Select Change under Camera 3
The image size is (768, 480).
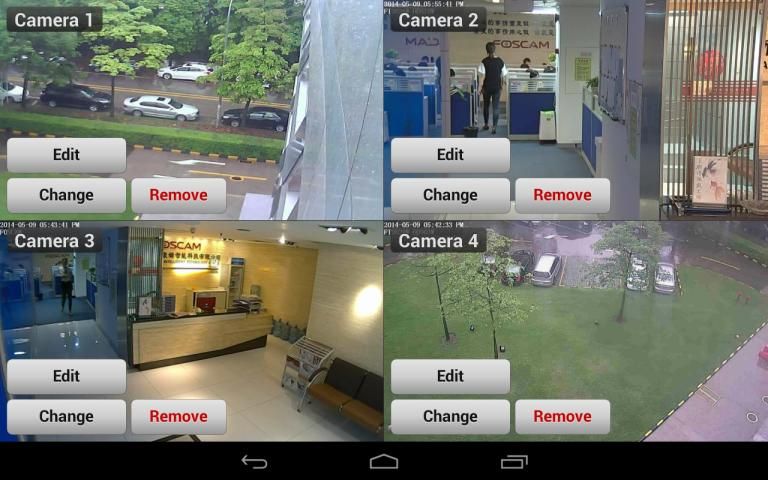[x=66, y=416]
